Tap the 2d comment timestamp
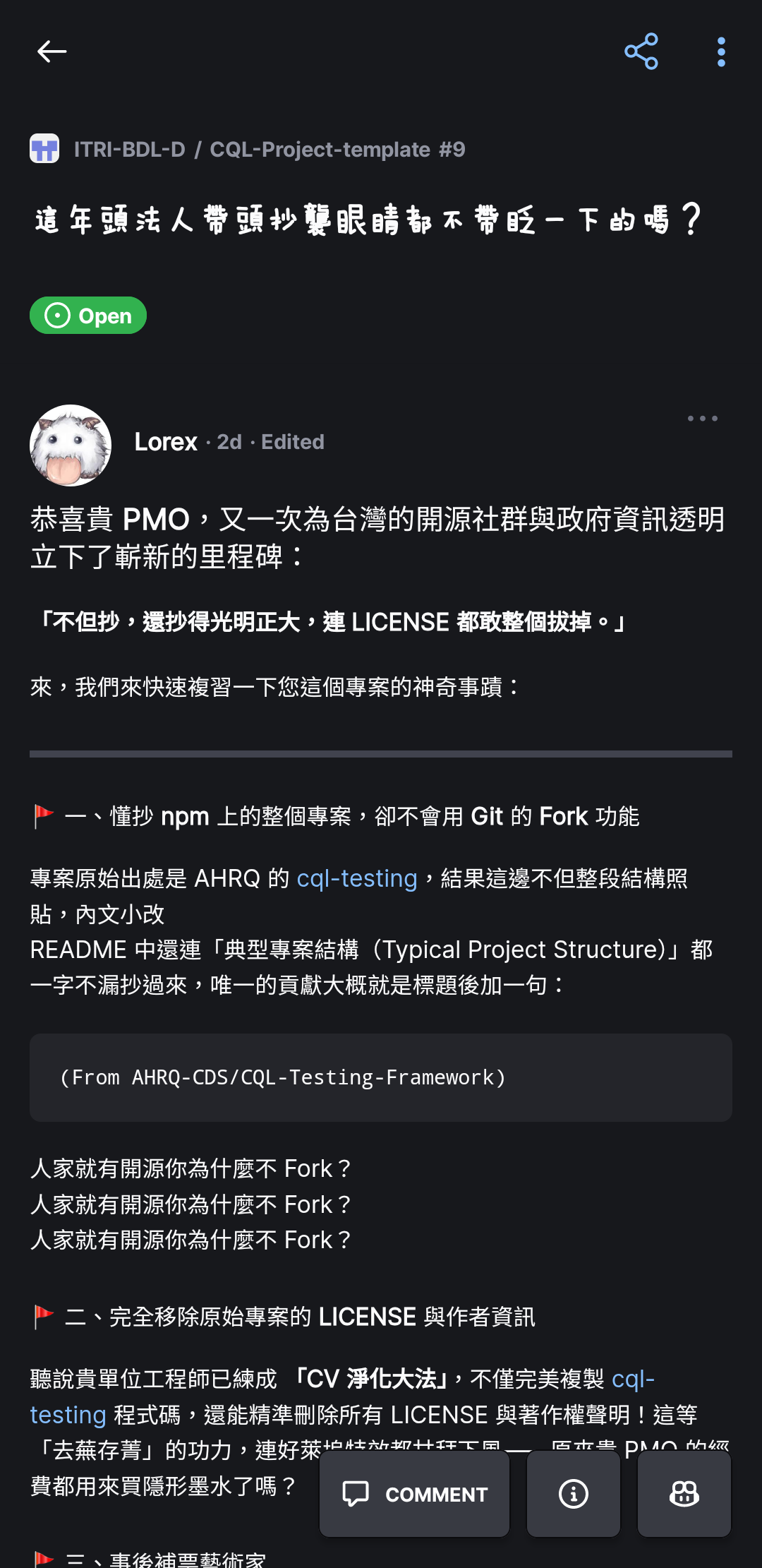762x1568 pixels. click(230, 442)
